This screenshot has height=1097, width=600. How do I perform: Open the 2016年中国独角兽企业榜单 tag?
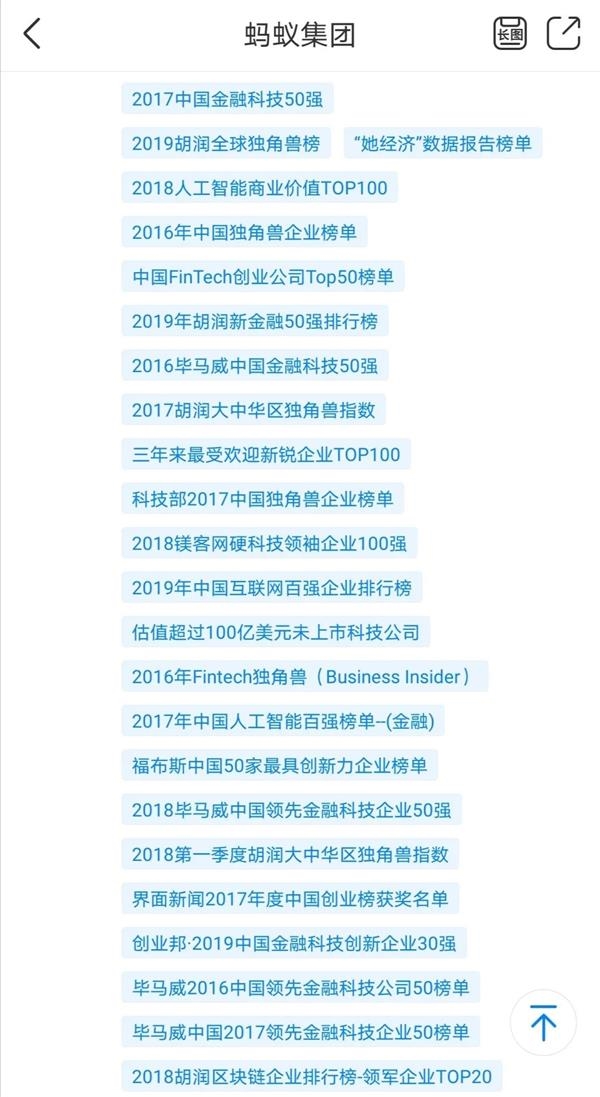pyautogui.click(x=244, y=232)
